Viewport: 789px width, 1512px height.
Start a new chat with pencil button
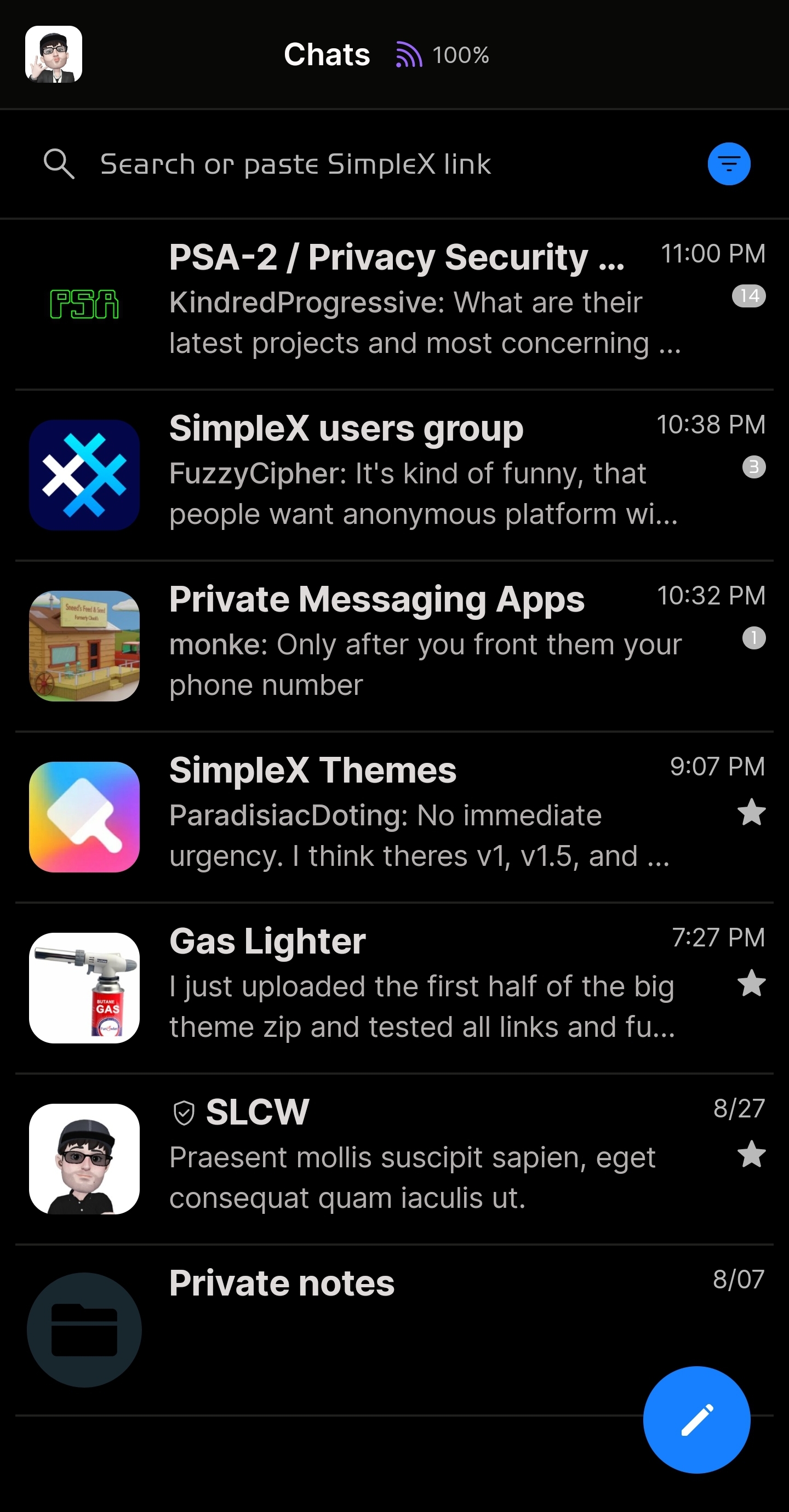pyautogui.click(x=696, y=1419)
